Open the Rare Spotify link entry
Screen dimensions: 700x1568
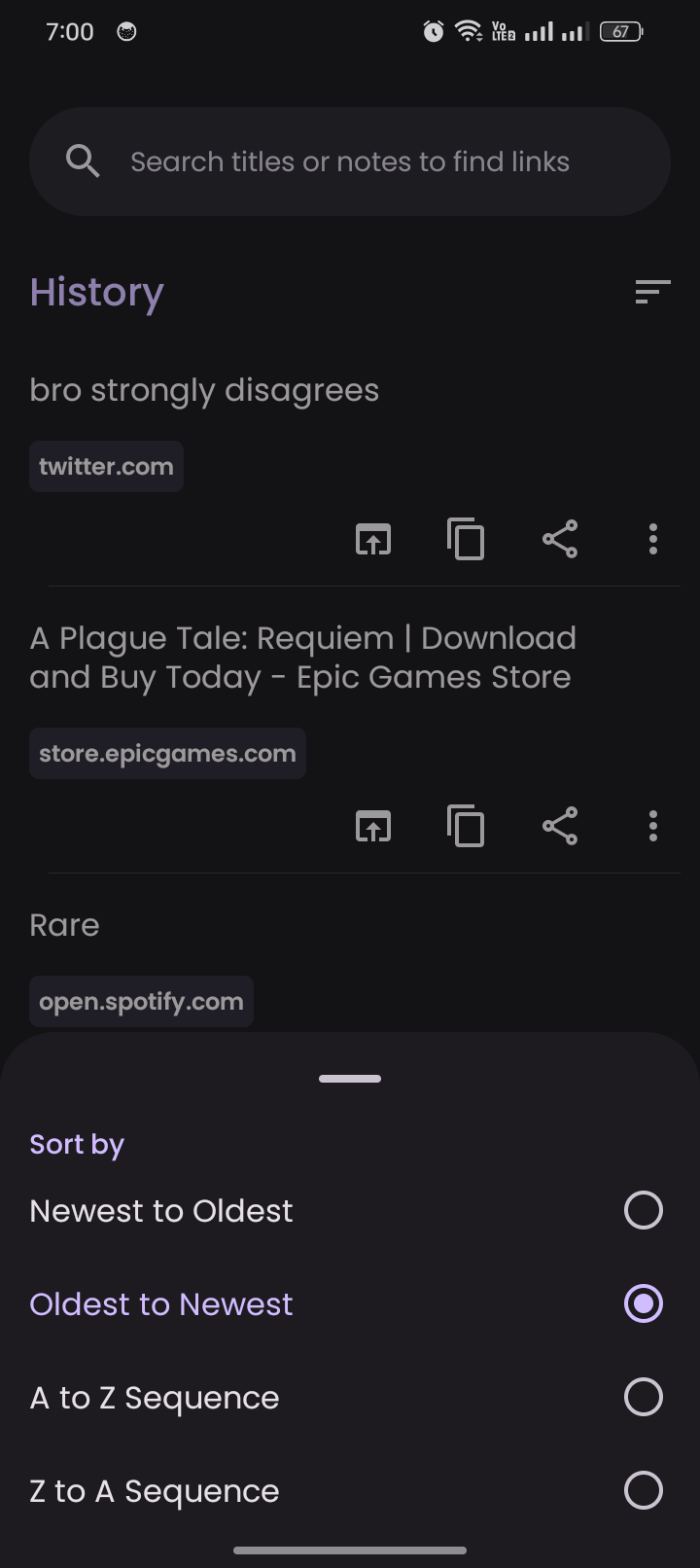point(64,925)
